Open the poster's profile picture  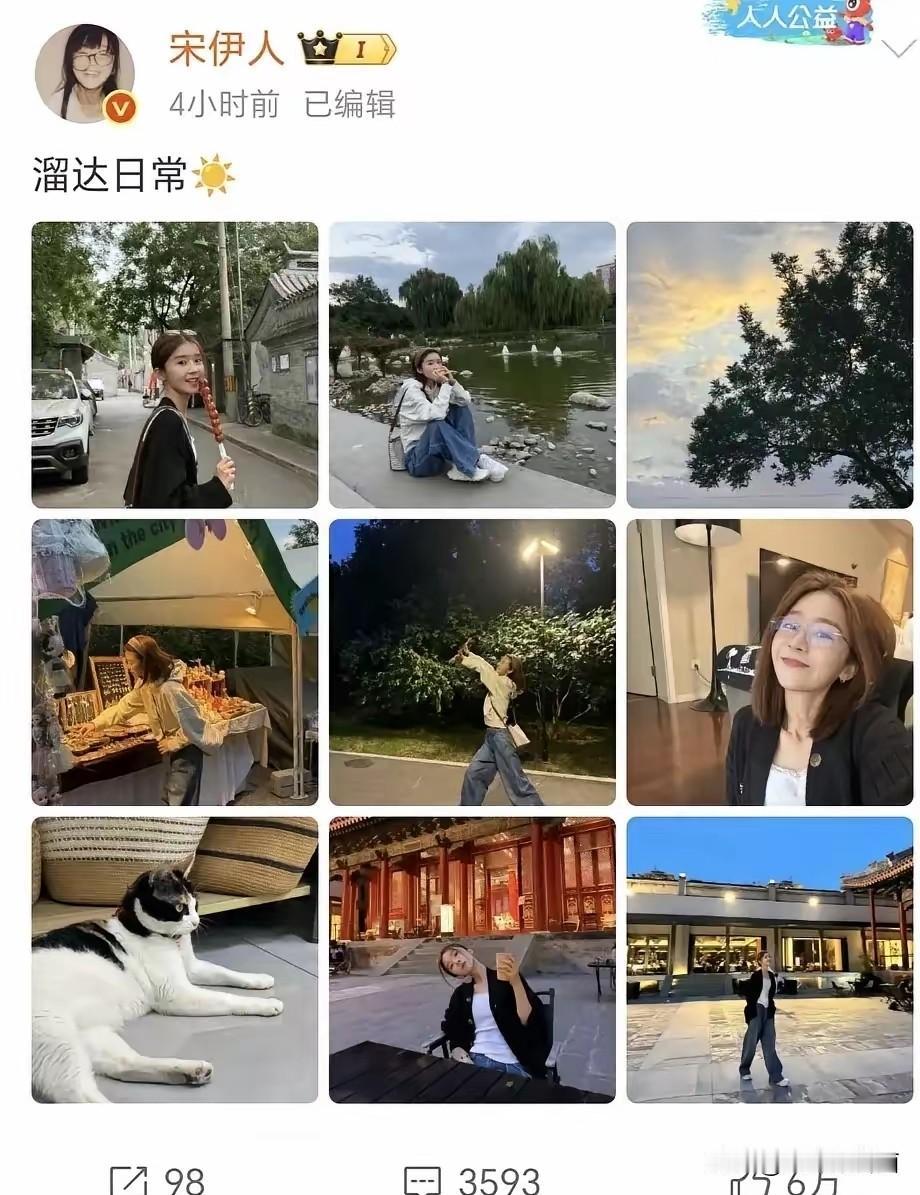(x=84, y=72)
